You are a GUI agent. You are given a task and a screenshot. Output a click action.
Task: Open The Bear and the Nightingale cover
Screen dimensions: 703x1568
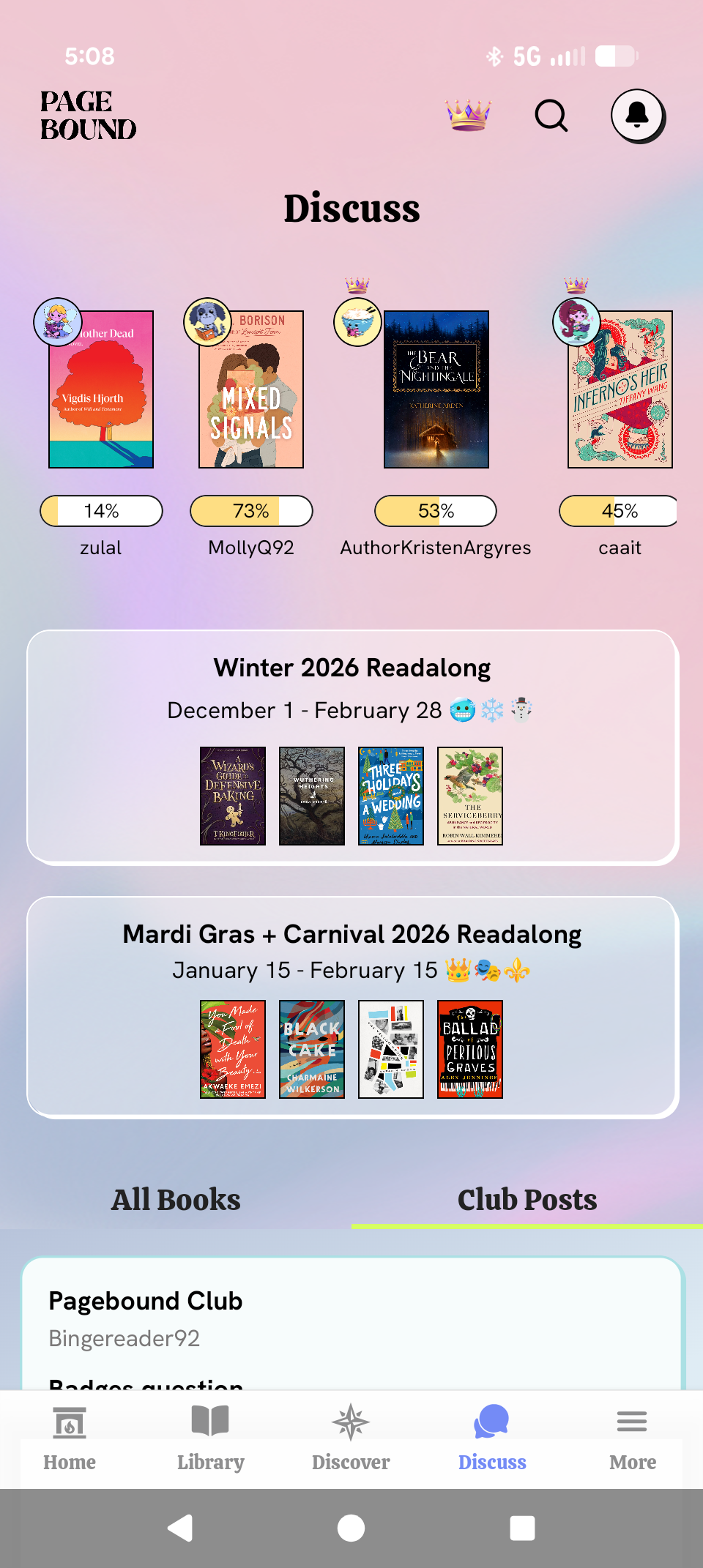point(436,389)
